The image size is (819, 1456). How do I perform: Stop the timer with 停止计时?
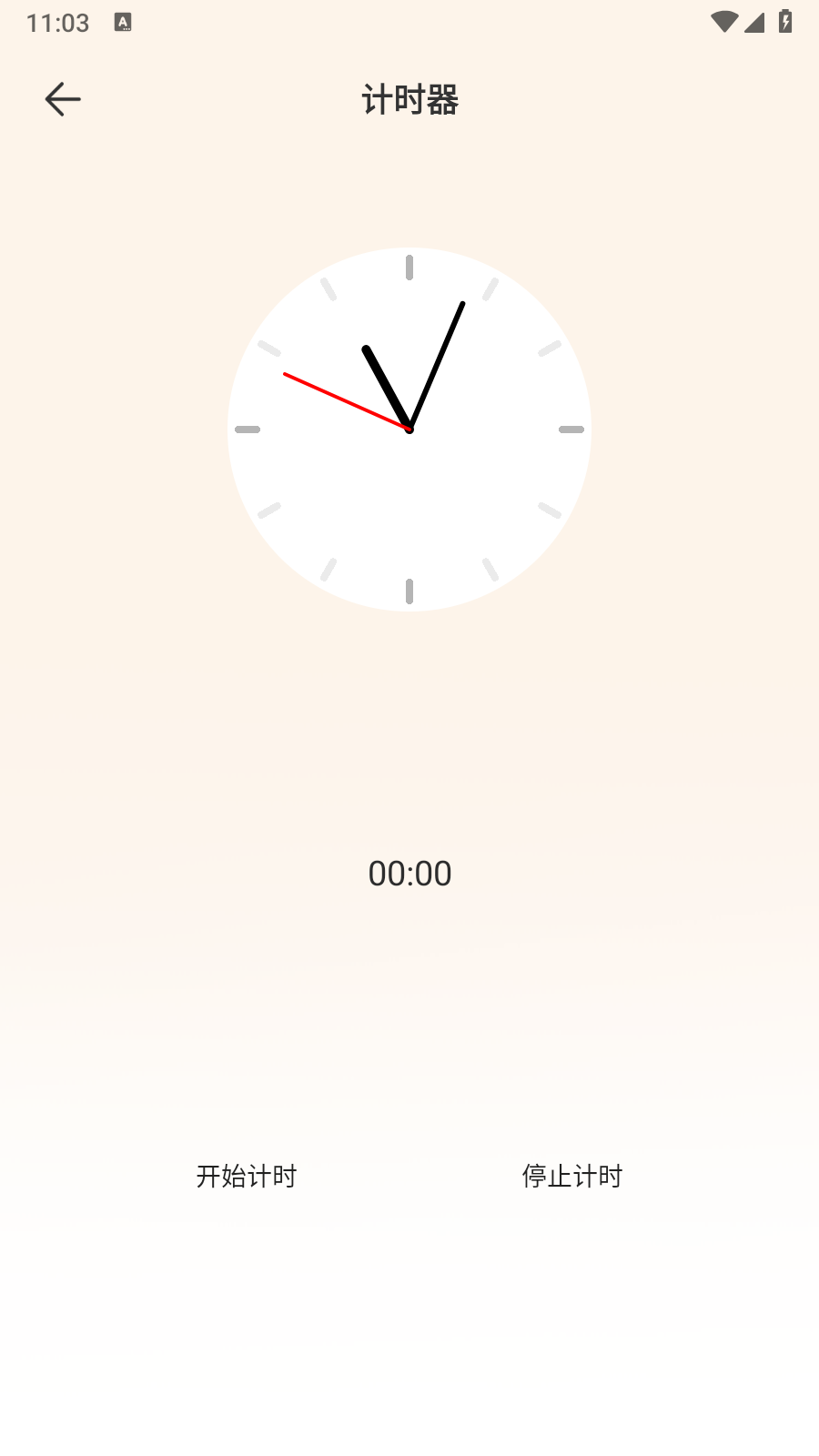coord(572,1176)
